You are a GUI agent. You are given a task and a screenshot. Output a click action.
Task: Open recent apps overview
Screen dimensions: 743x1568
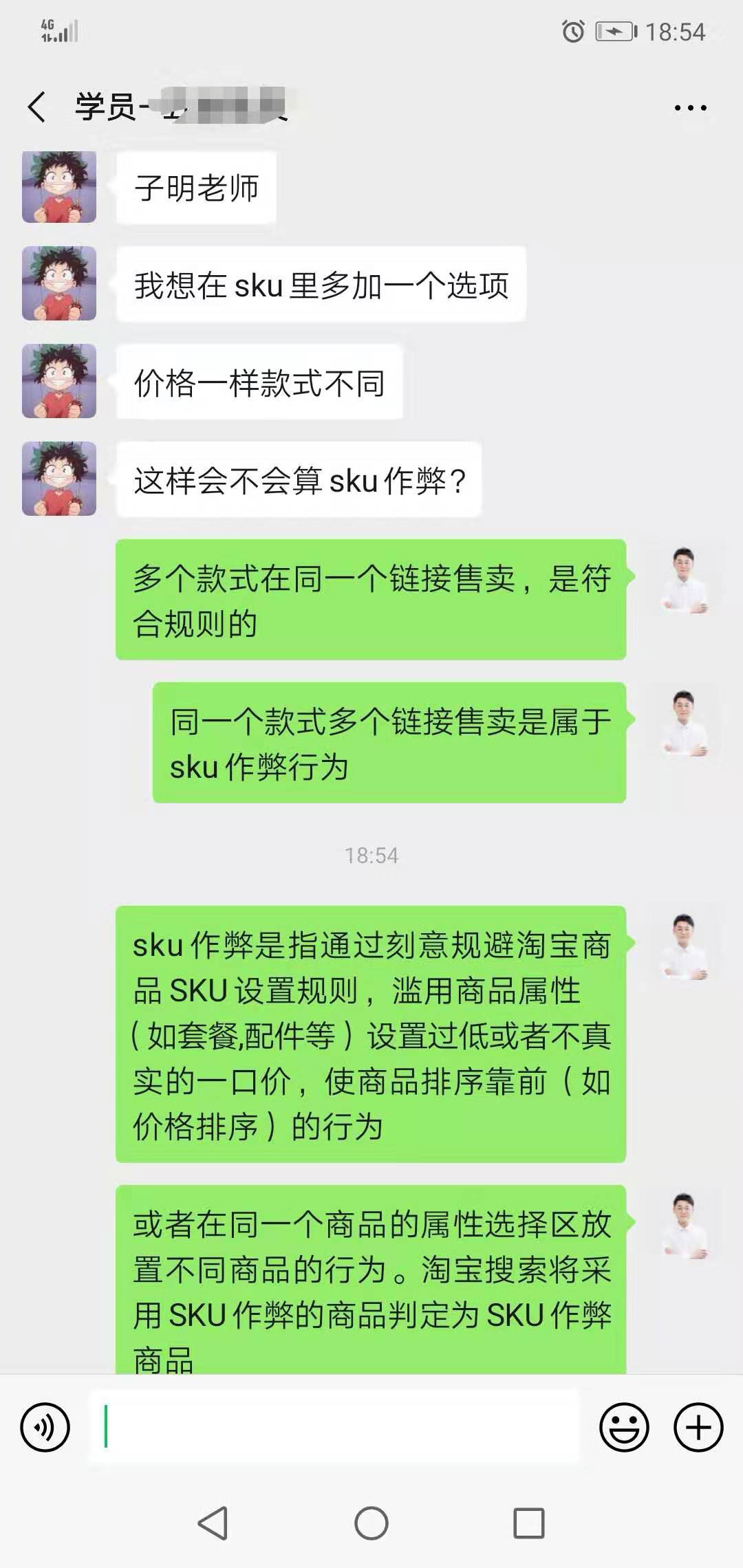[528, 1523]
